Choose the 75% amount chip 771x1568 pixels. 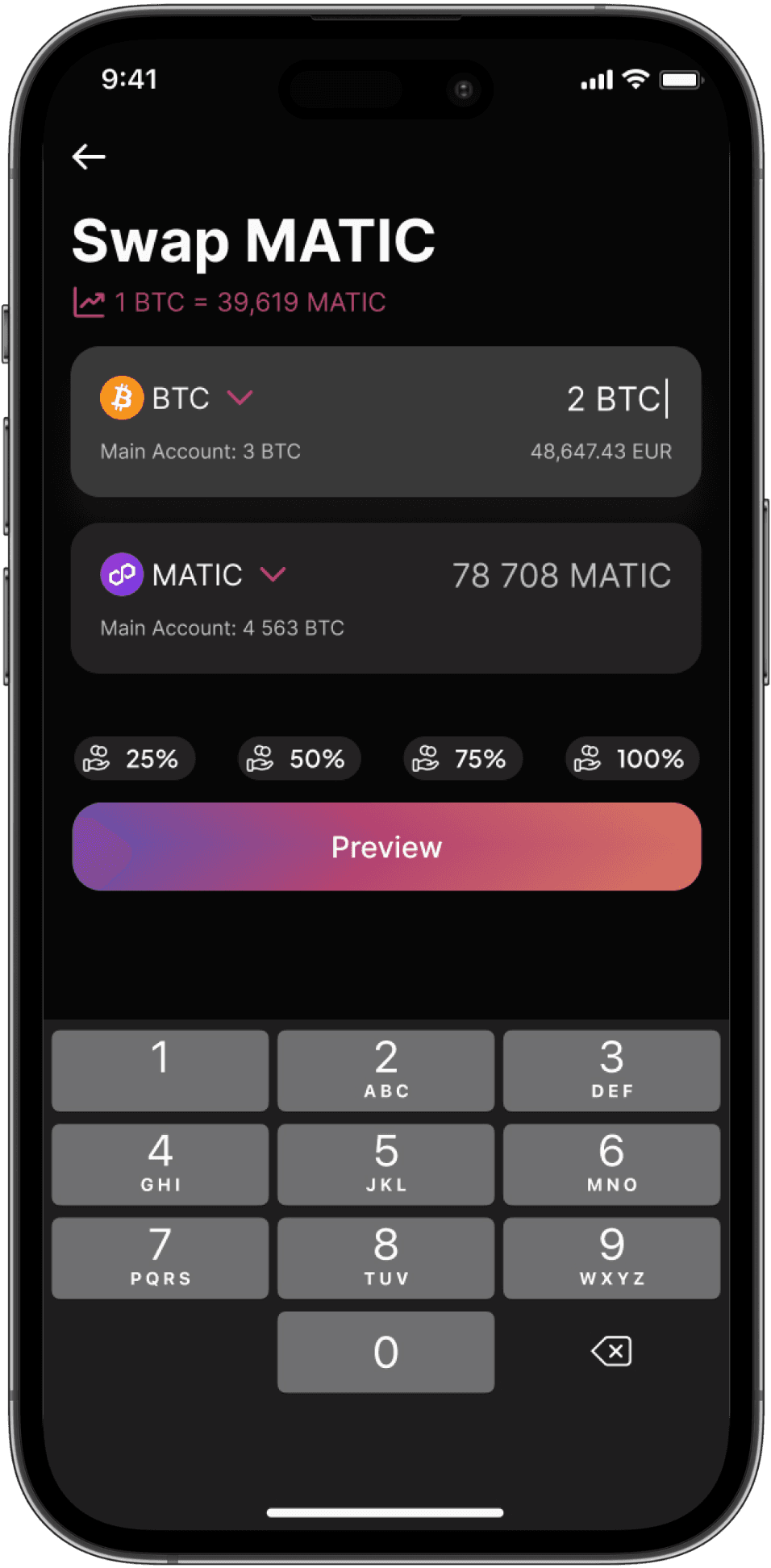tap(463, 758)
